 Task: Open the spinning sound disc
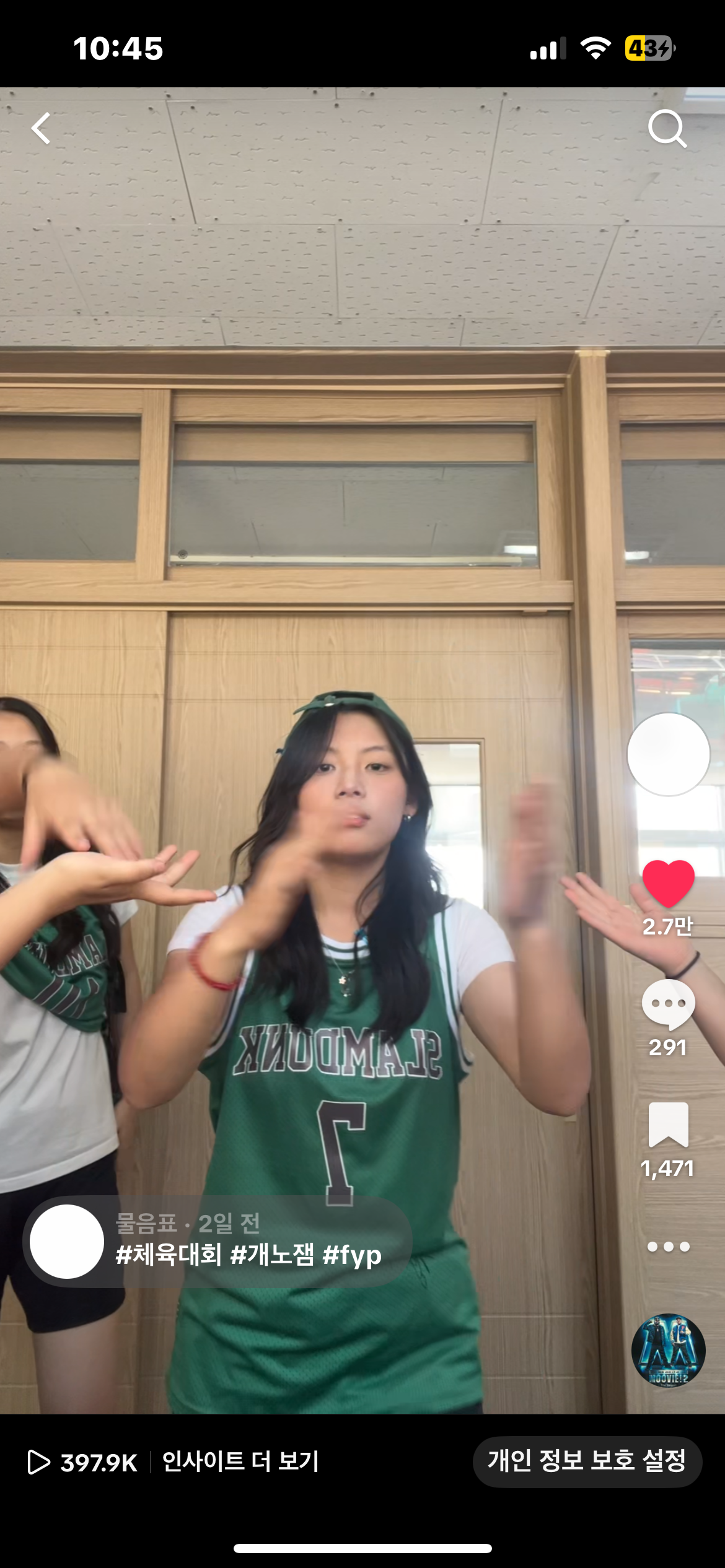[668, 1350]
